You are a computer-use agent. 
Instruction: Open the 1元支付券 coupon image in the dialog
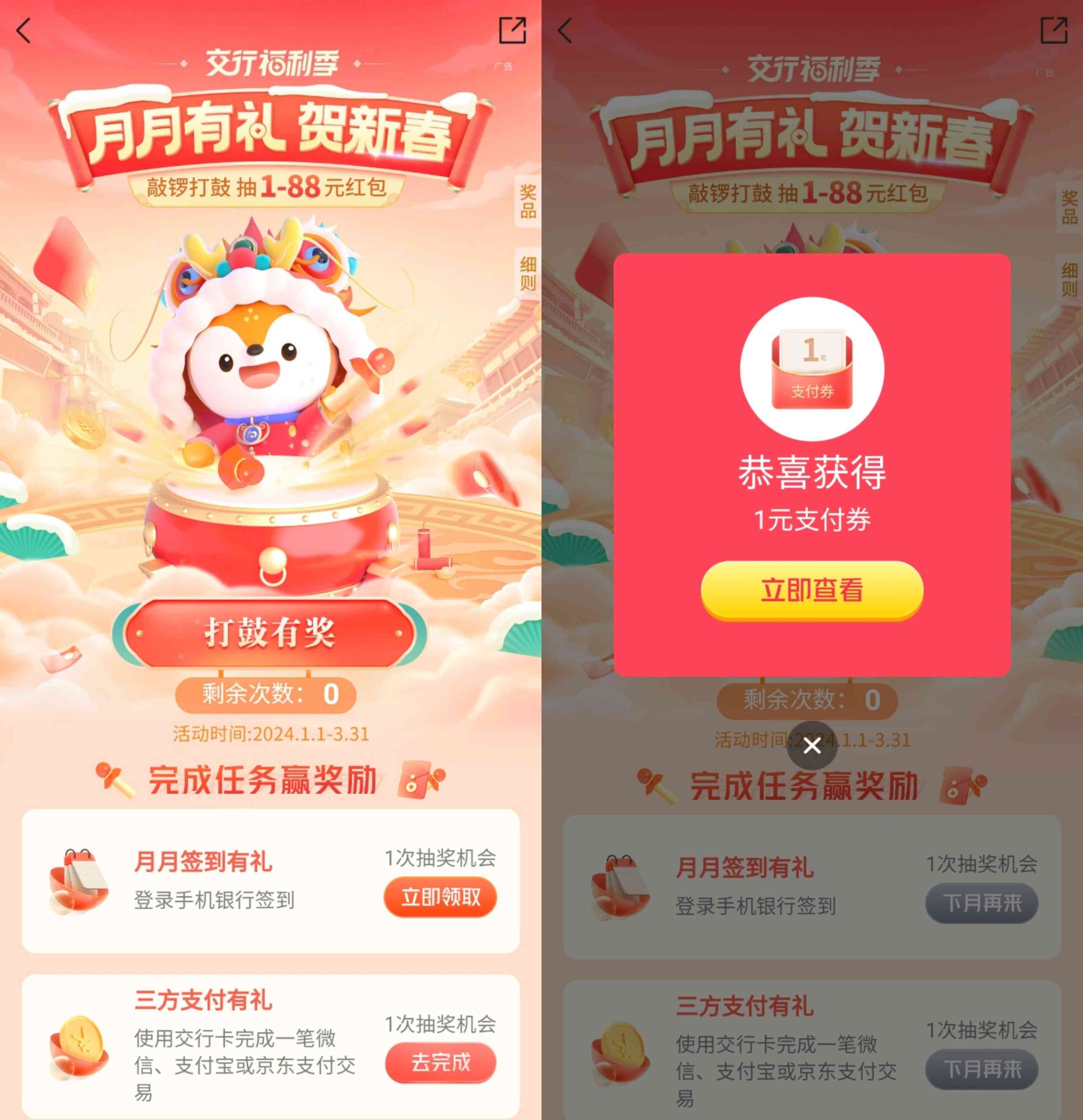(x=812, y=369)
